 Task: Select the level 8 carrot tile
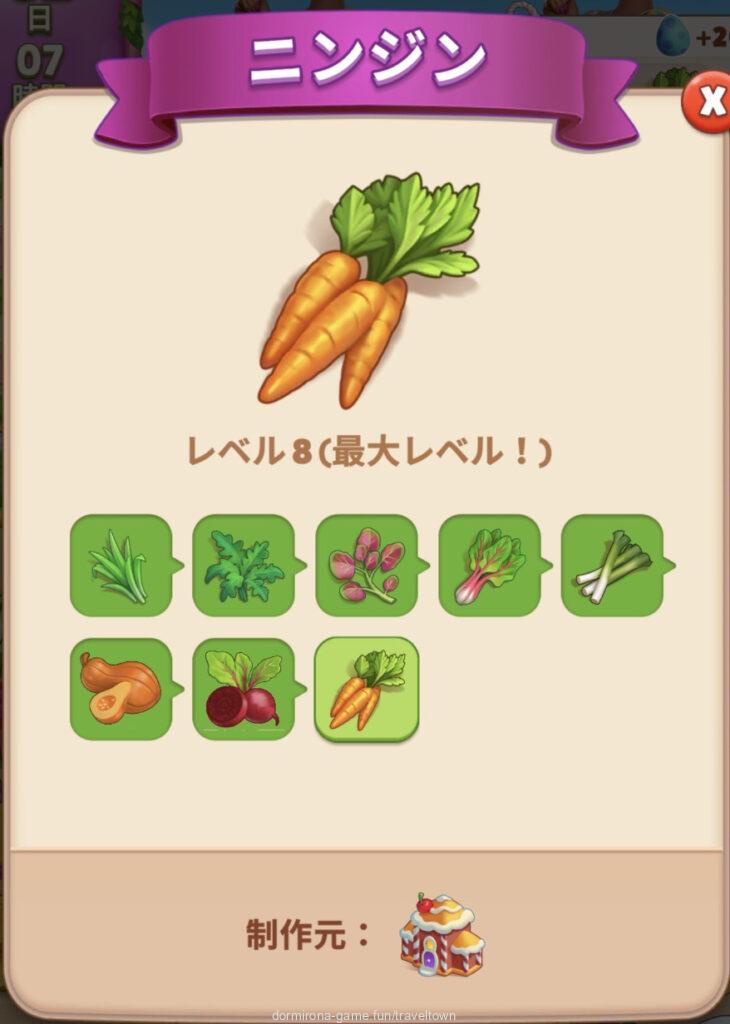pos(366,688)
